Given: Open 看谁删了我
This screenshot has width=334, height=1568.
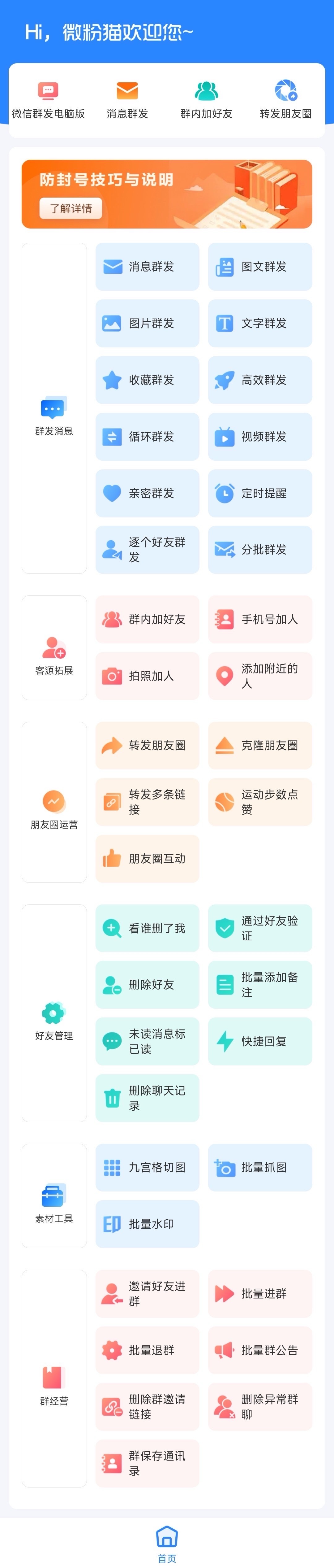Looking at the screenshot, I should click(x=147, y=928).
